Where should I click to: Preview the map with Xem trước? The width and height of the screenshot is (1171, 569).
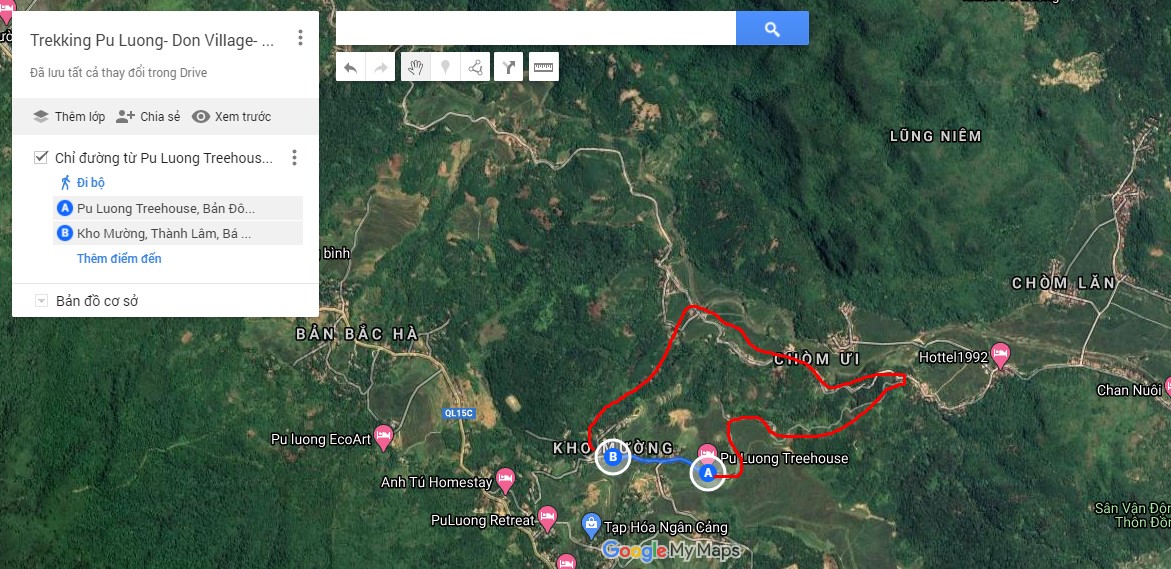pos(231,117)
